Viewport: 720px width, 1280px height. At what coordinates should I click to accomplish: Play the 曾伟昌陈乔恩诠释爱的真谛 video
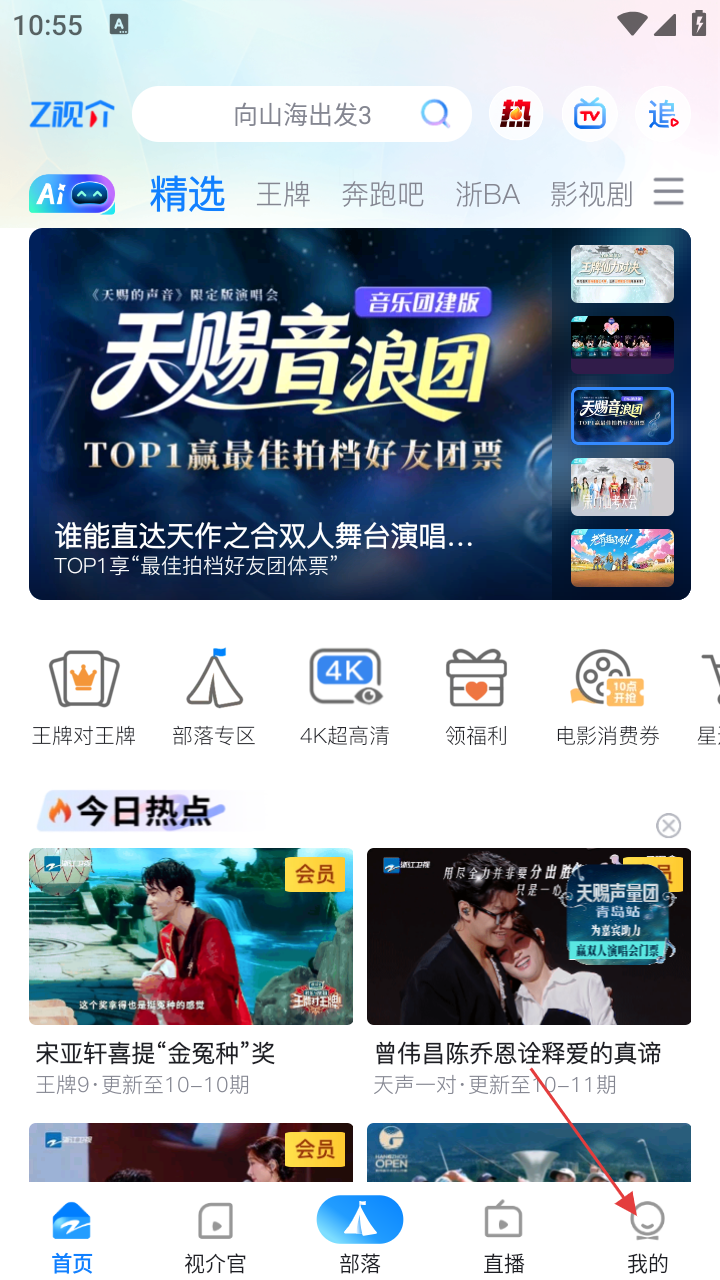coord(528,936)
